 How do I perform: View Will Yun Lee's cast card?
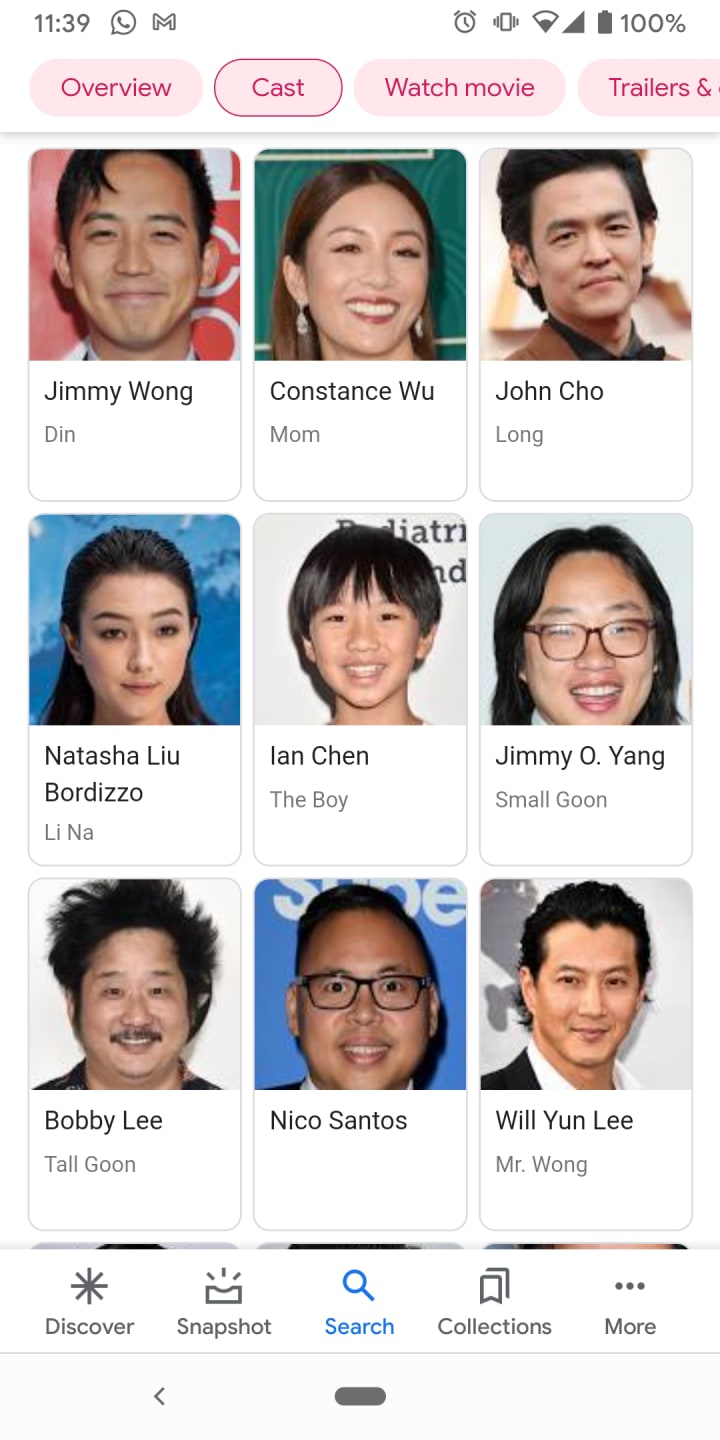point(586,1054)
